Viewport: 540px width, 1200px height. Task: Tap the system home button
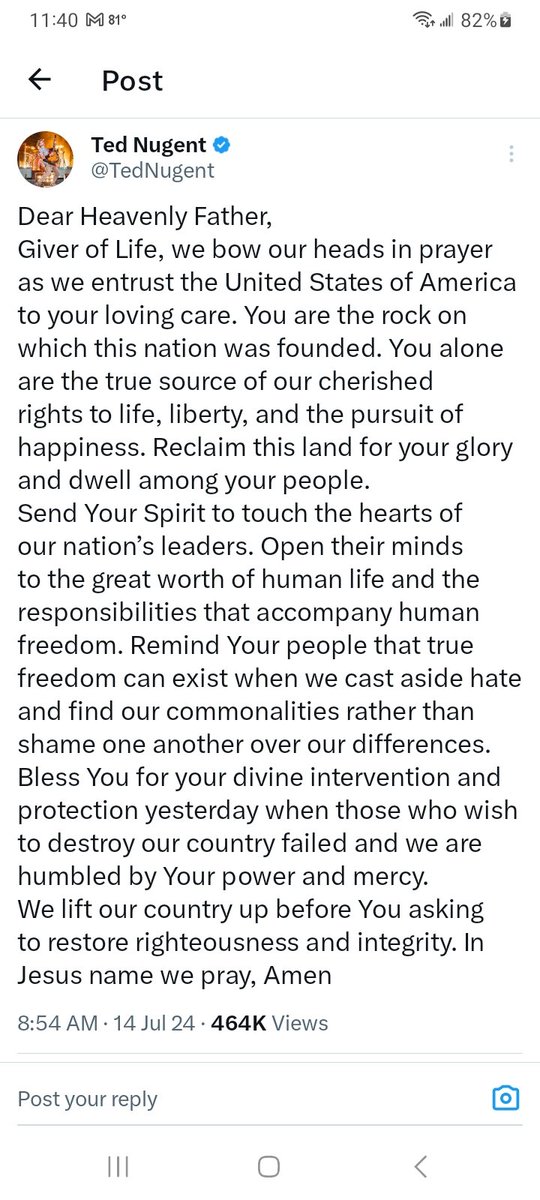pyautogui.click(x=268, y=1166)
